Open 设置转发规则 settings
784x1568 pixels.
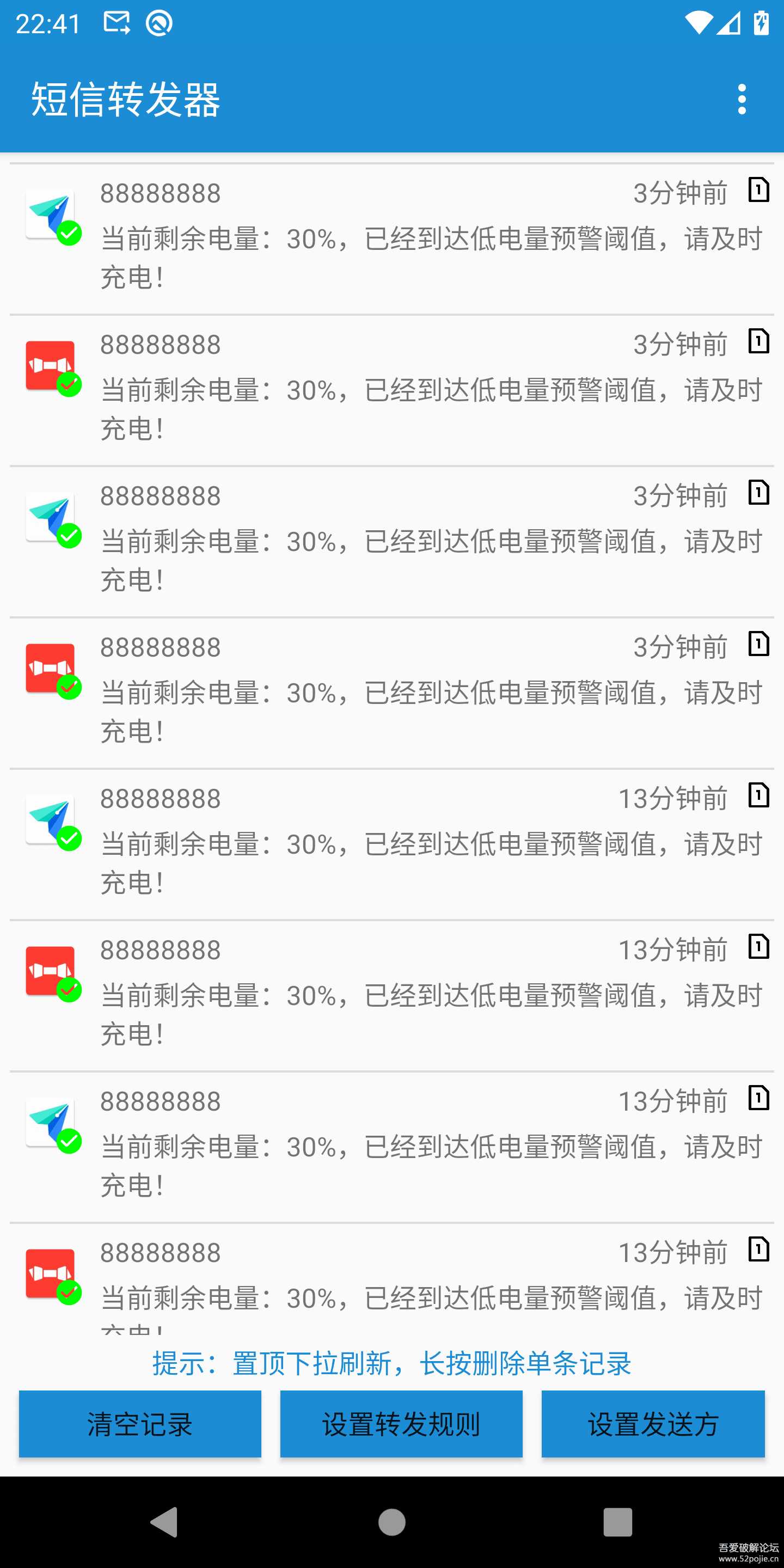coord(401,1424)
